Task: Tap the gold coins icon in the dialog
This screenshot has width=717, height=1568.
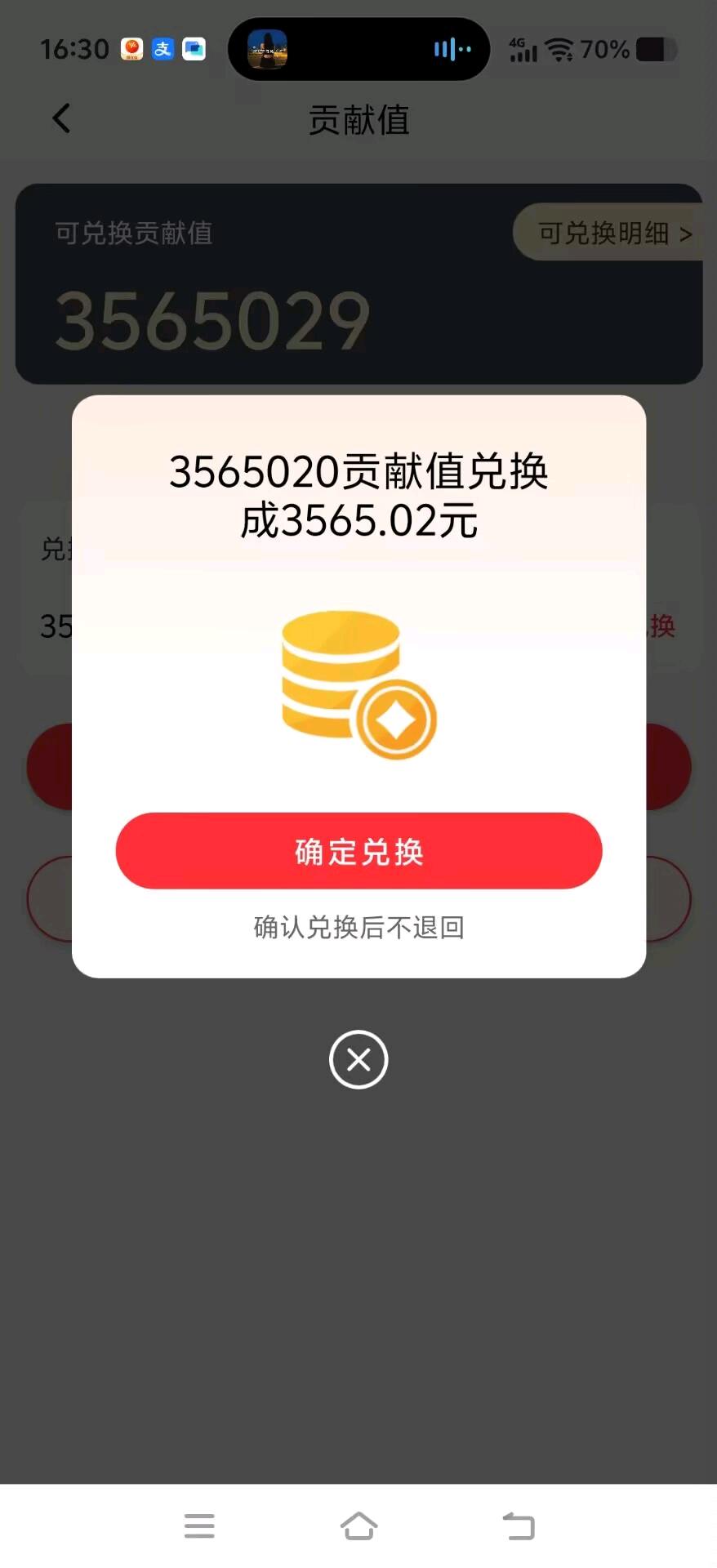Action: click(358, 684)
